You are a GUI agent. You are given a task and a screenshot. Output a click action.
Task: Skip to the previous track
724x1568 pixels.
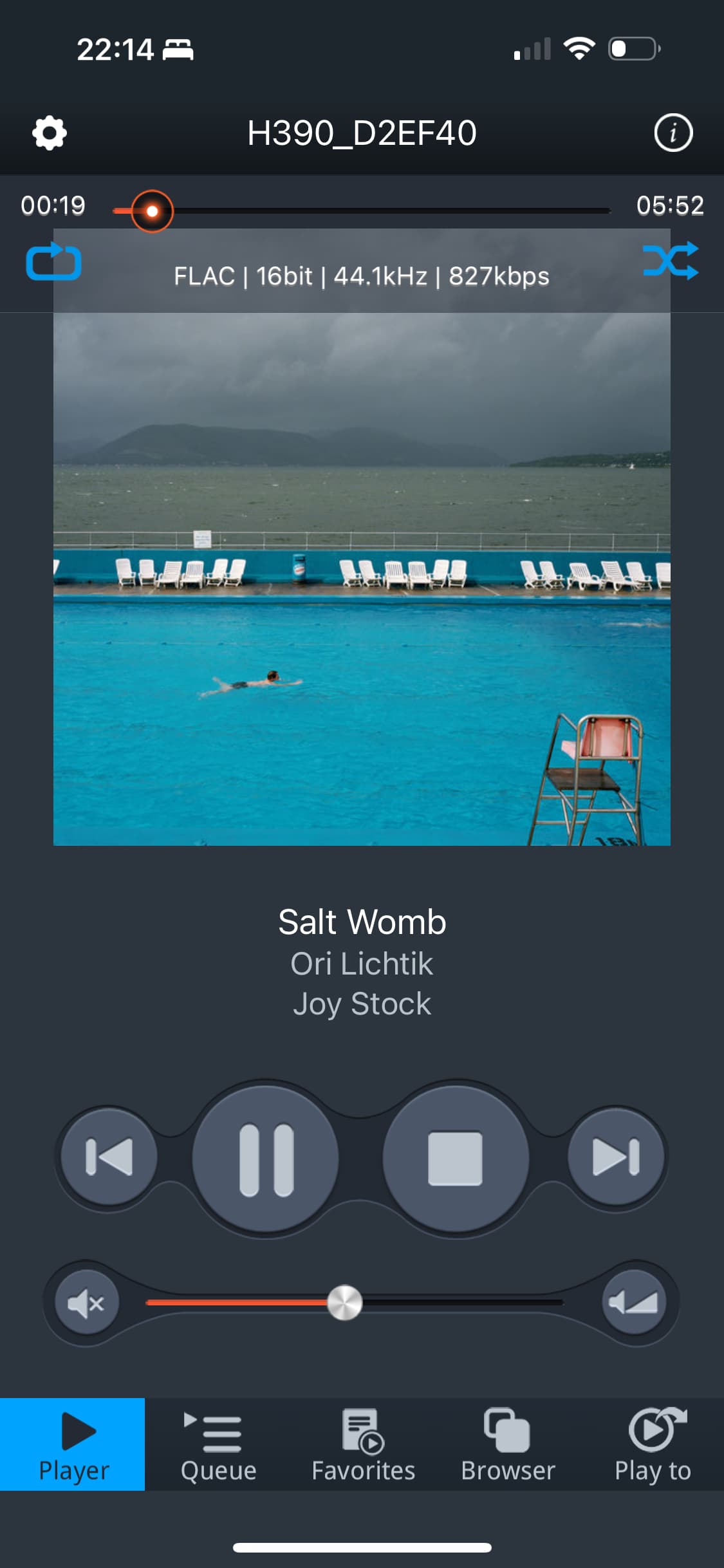(x=109, y=1157)
